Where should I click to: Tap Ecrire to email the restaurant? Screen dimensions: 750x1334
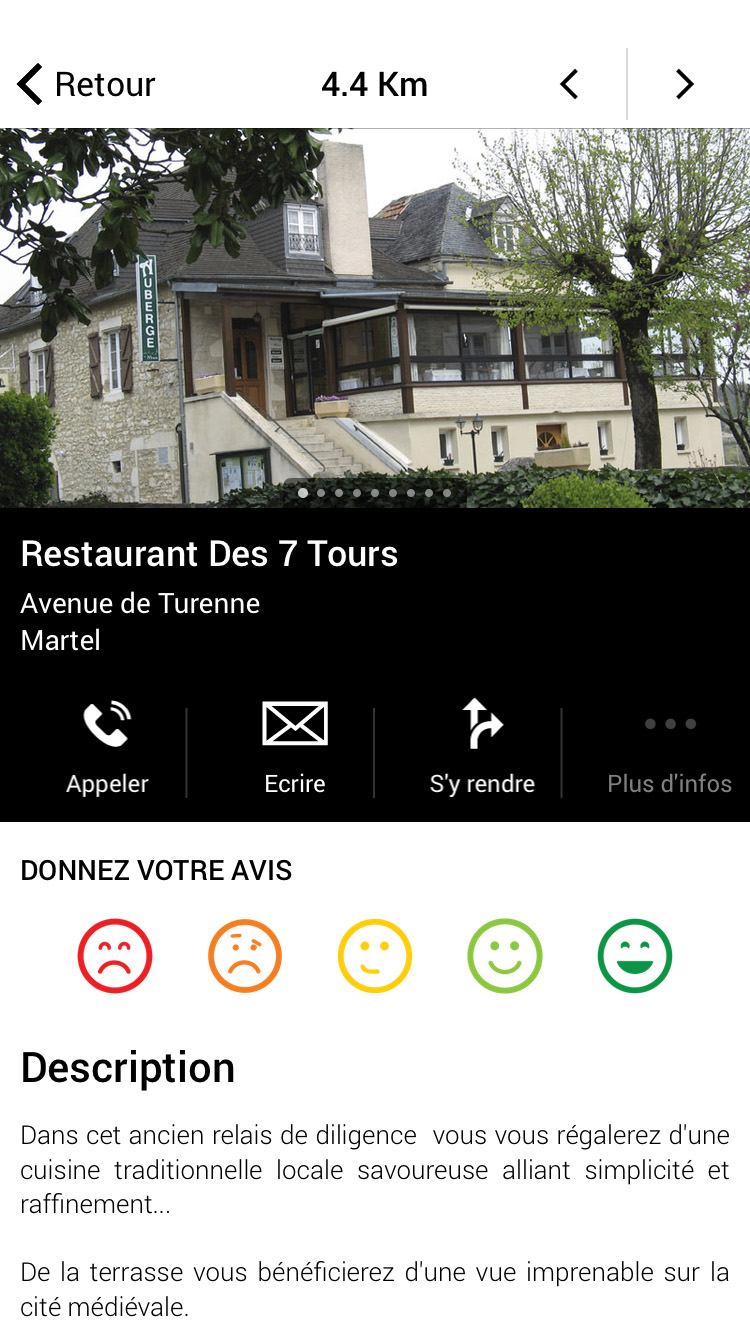295,749
